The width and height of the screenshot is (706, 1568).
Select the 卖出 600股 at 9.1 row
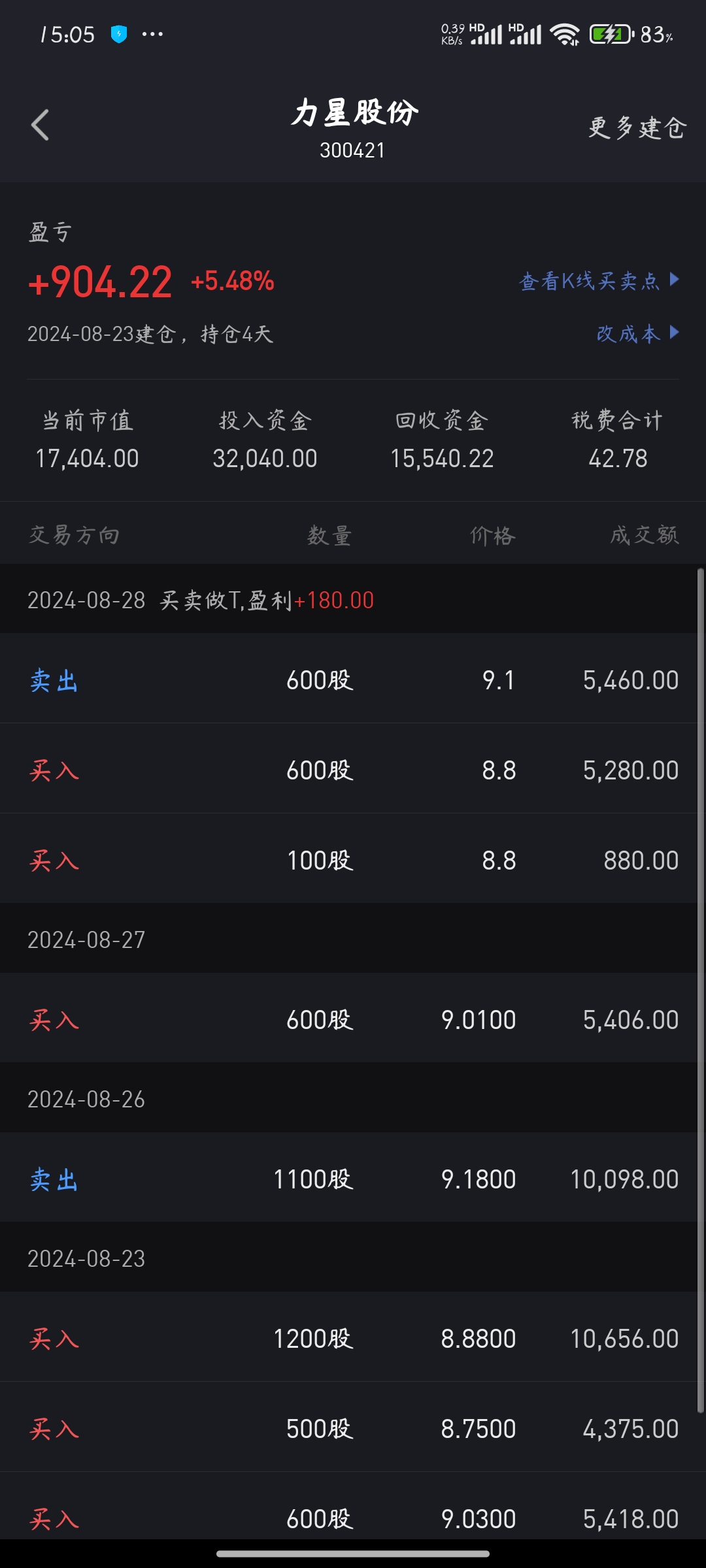pos(353,679)
